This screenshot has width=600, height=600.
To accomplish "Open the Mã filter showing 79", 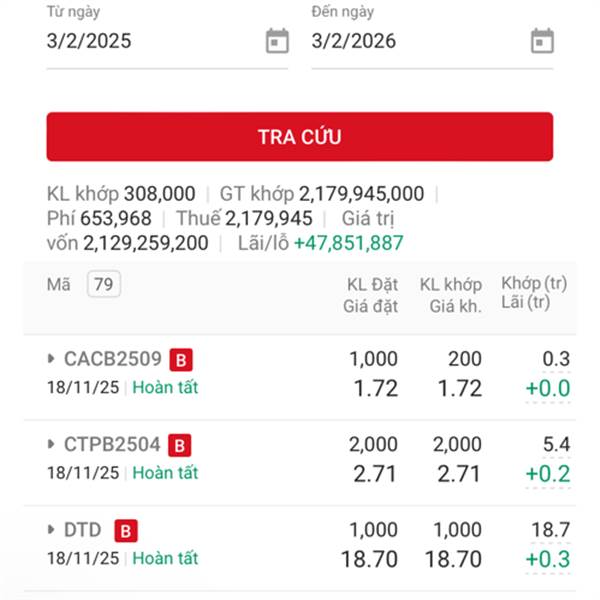I will click(102, 284).
